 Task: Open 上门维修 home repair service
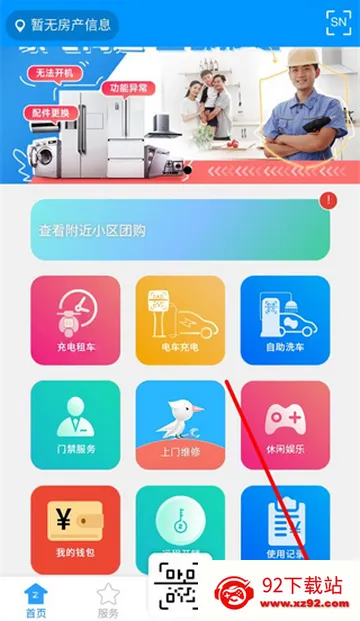(180, 425)
